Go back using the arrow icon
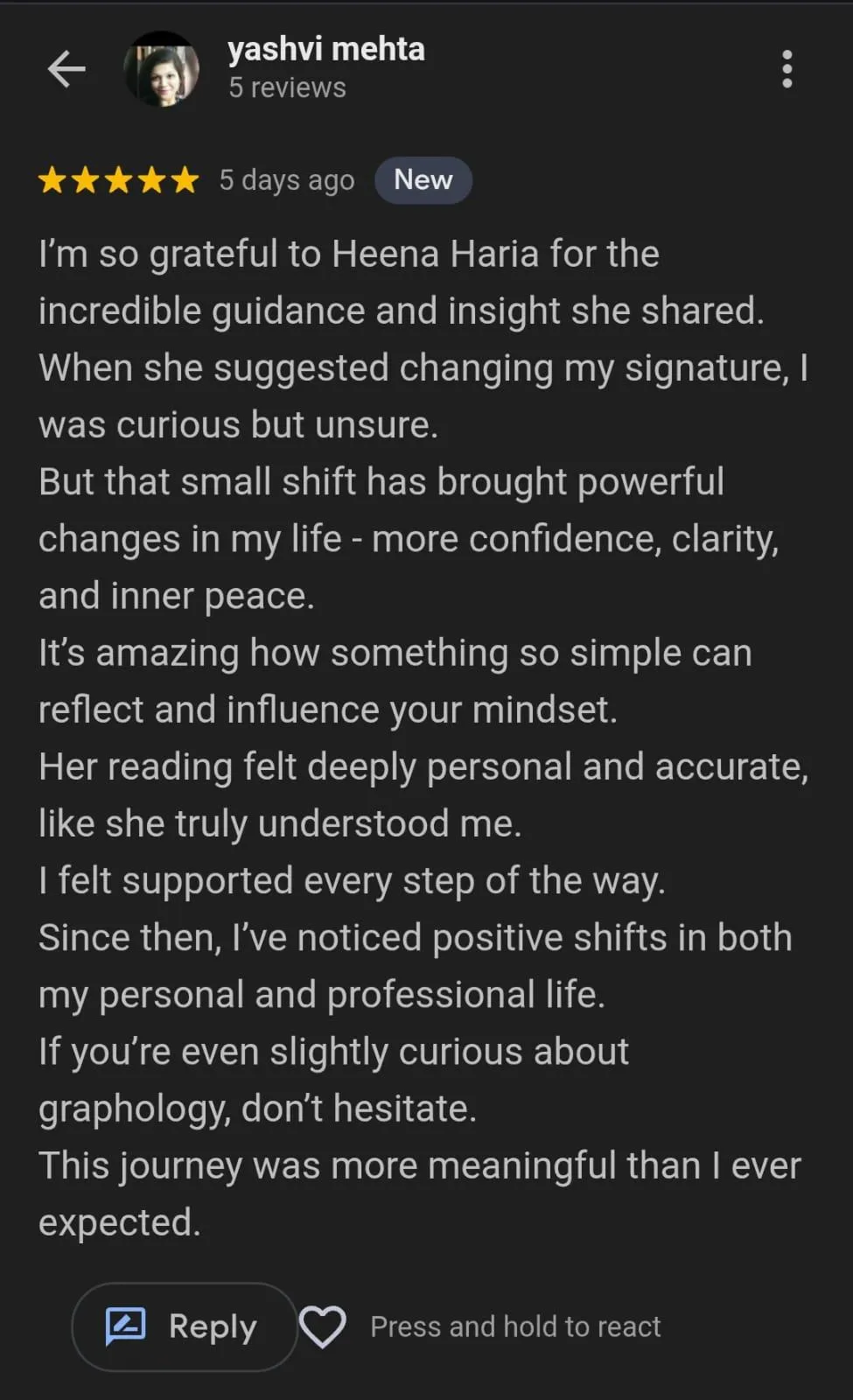The width and height of the screenshot is (853, 1400). (x=66, y=69)
